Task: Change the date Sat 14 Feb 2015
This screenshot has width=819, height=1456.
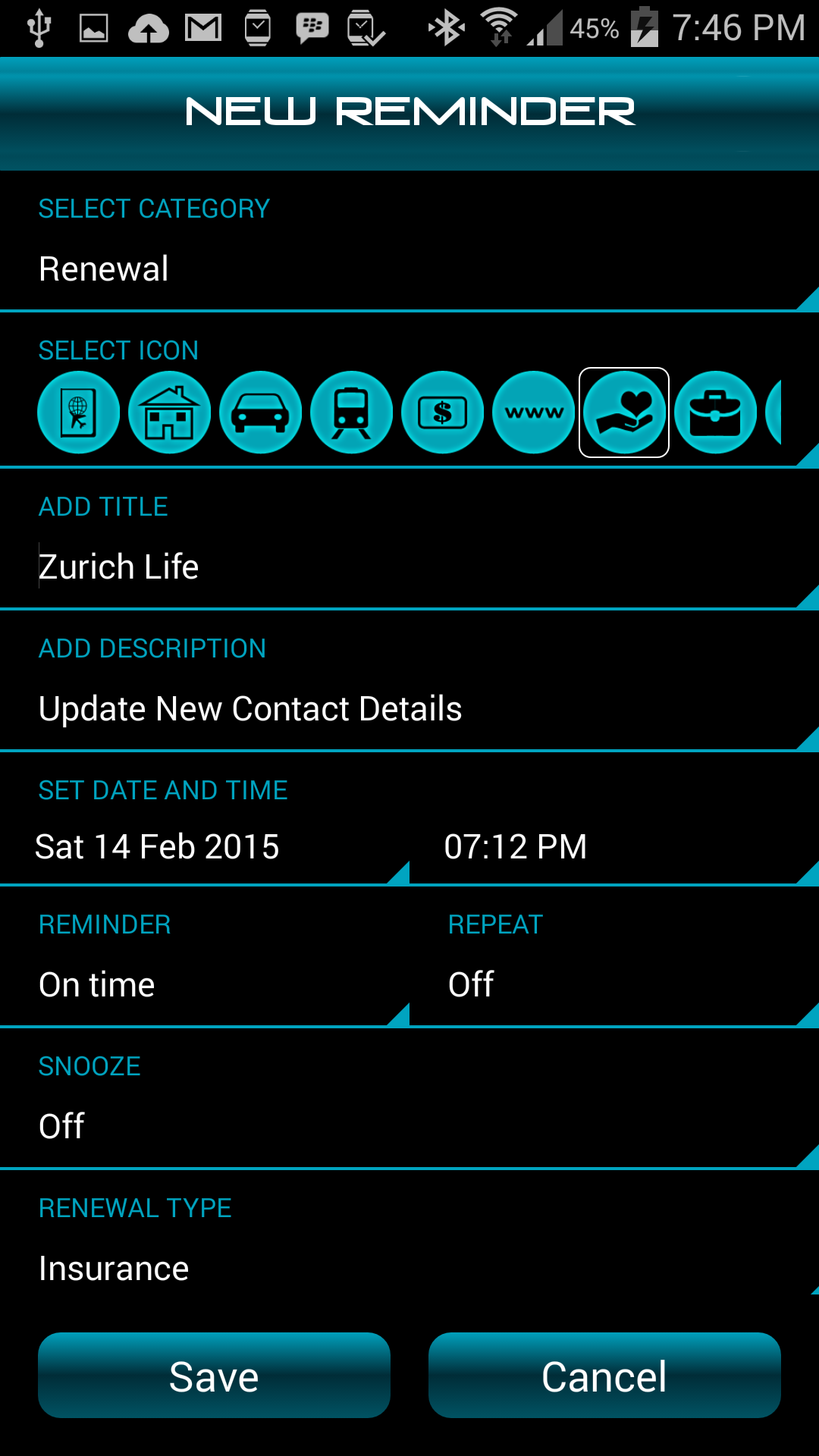Action: click(205, 847)
